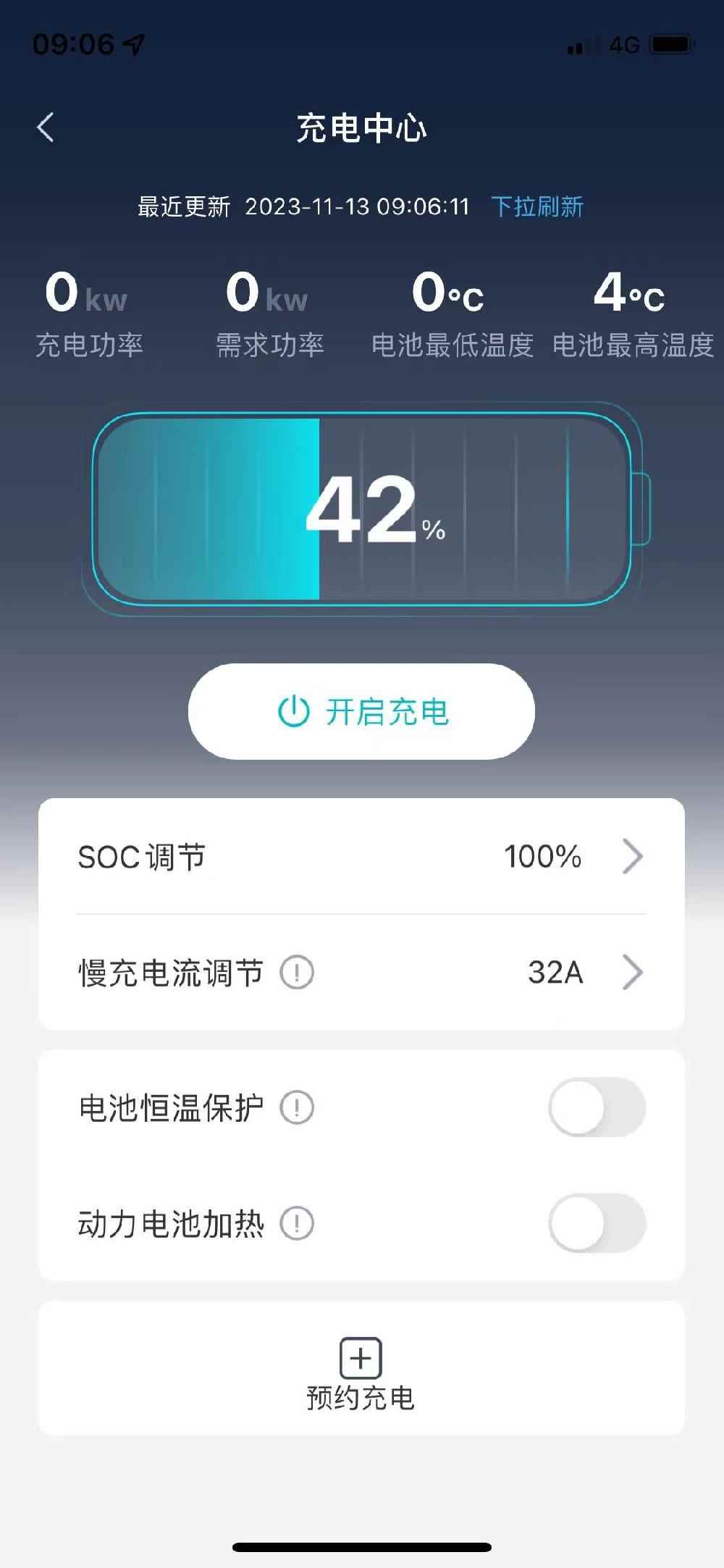Image resolution: width=724 pixels, height=1568 pixels.
Task: Show info about 慢充电流调节
Action: click(x=297, y=972)
